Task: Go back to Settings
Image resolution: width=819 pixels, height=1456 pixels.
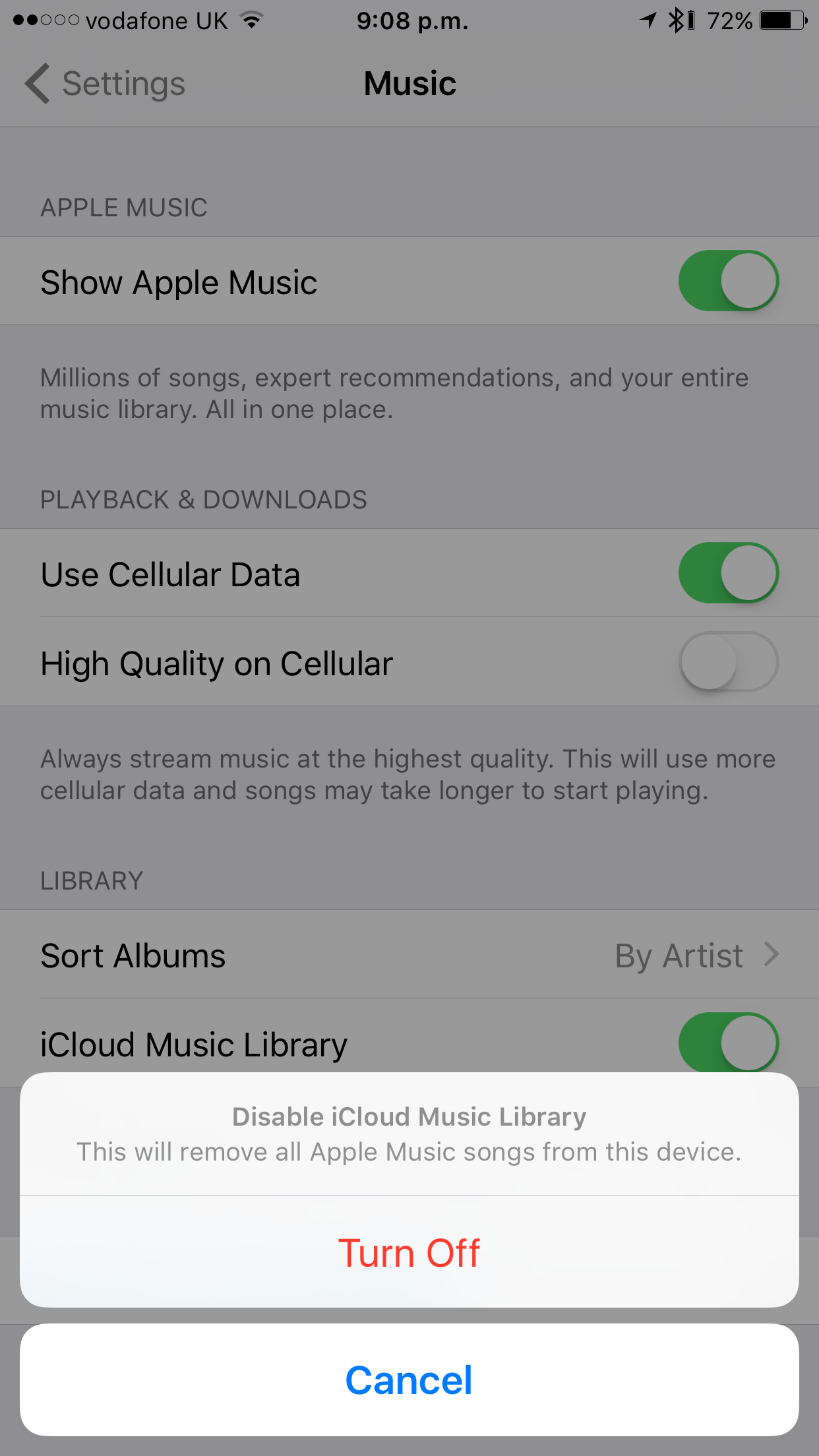Action: pos(106,84)
